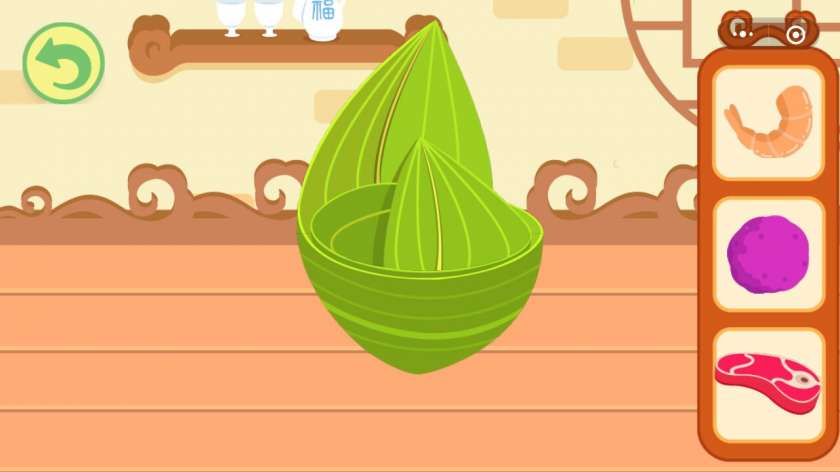The height and width of the screenshot is (472, 840).
Task: Tap the green back arrow button
Action: [x=63, y=63]
